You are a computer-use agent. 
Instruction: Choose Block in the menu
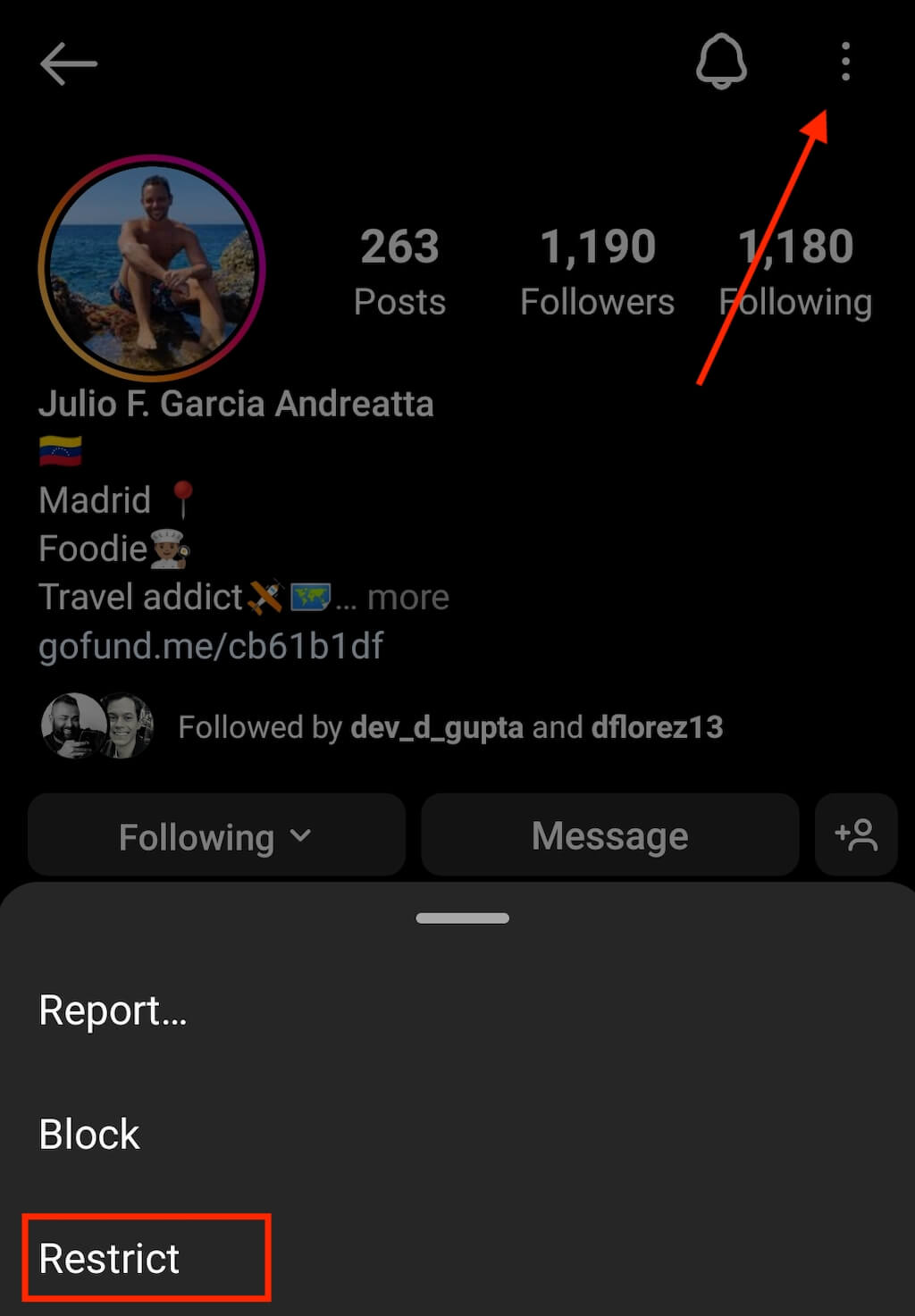[89, 1135]
